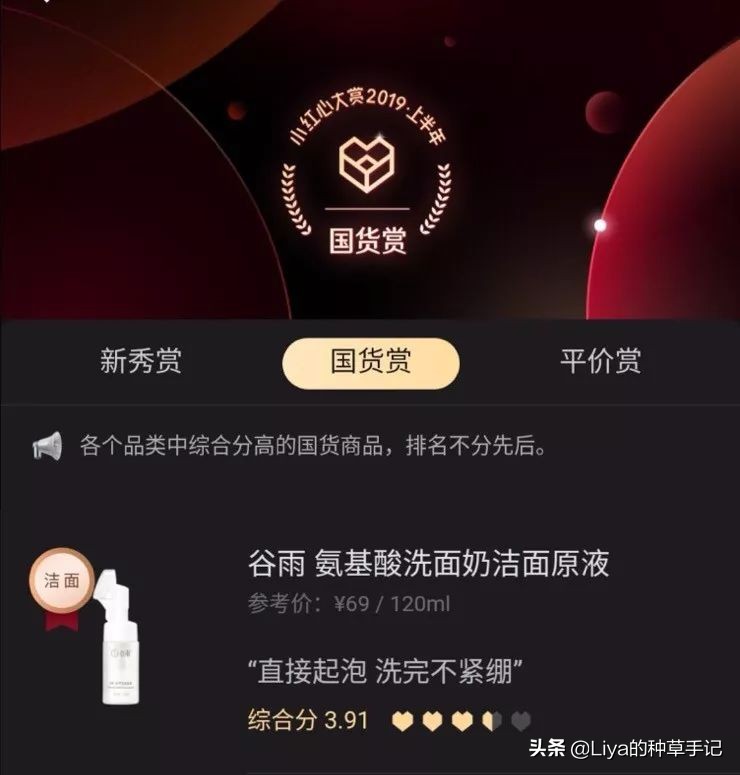This screenshot has height=775, width=740.
Task: Tap the 国货赏 medal text under the emblem
Action: click(370, 240)
